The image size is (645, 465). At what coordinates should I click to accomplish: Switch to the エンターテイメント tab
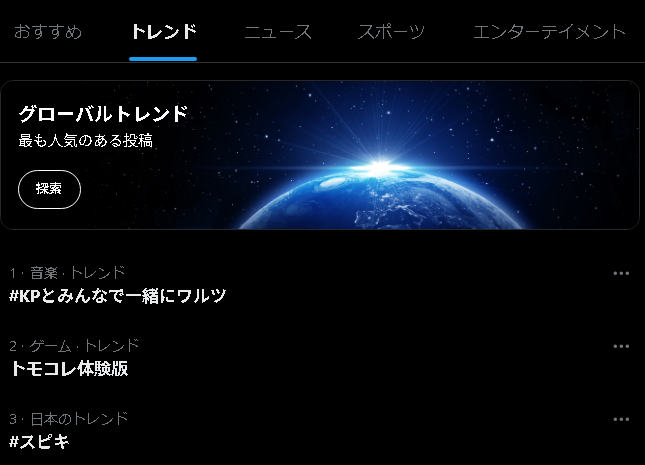tap(549, 32)
